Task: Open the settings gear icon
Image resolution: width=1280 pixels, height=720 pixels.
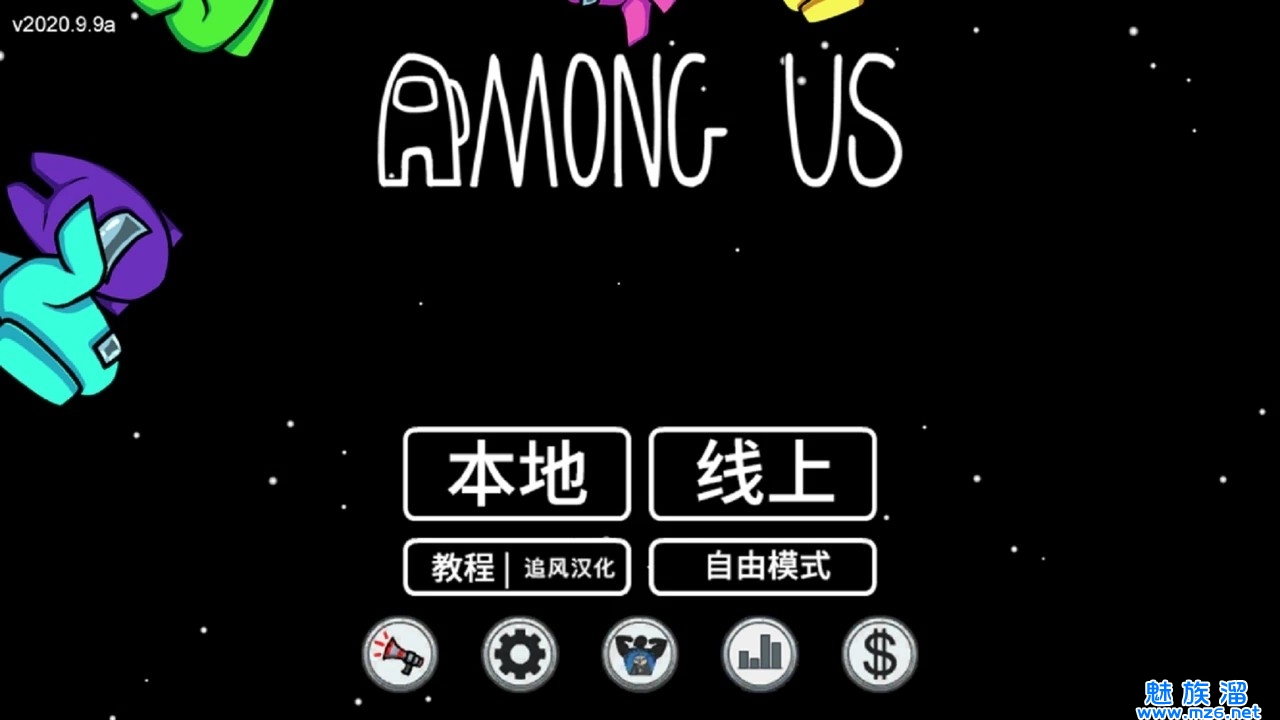Action: click(x=520, y=655)
